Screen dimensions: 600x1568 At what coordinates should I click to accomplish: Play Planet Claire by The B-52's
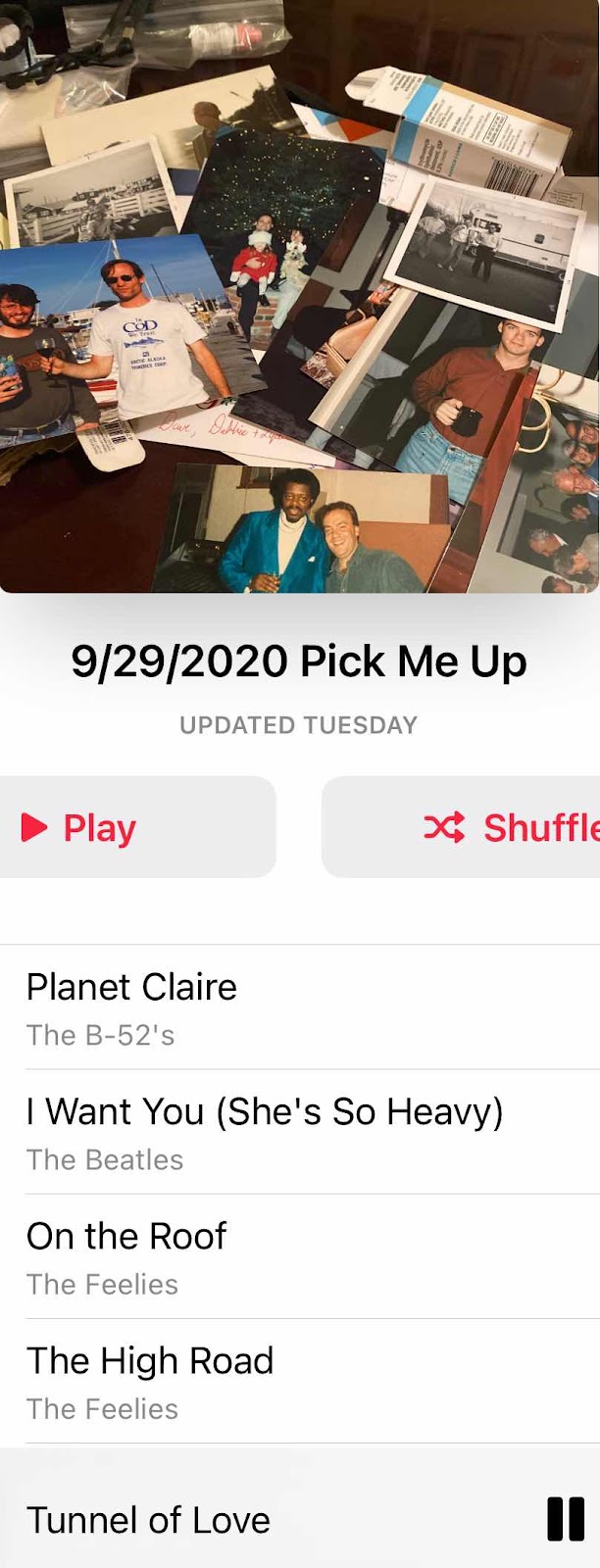tap(294, 1007)
